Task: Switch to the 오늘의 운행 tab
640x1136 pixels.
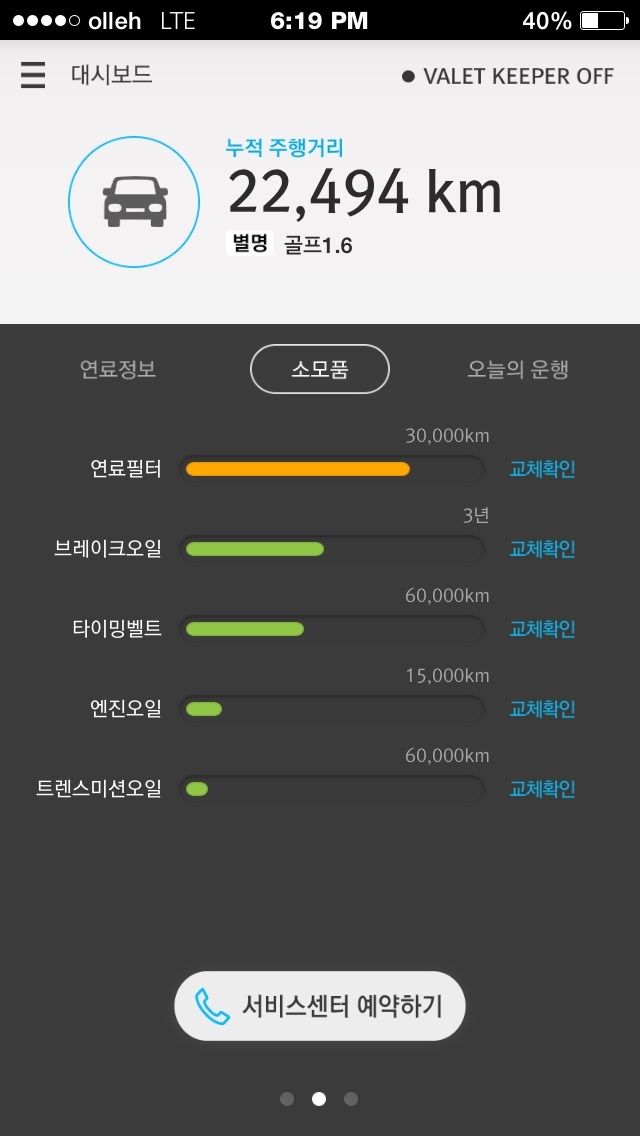Action: pos(518,369)
